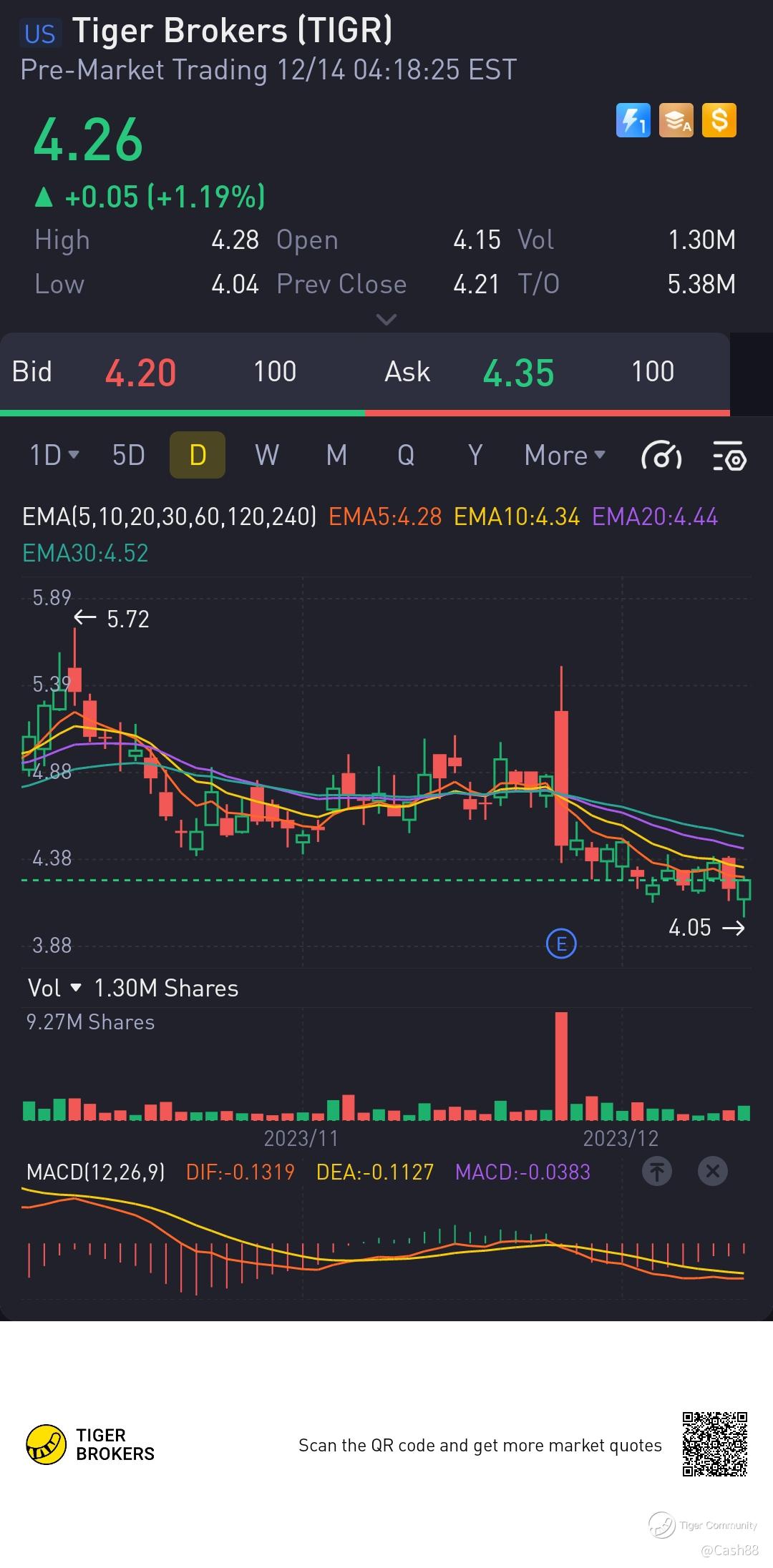Move MACD indicator panel to top
The width and height of the screenshot is (773, 1568).
[x=656, y=1172]
